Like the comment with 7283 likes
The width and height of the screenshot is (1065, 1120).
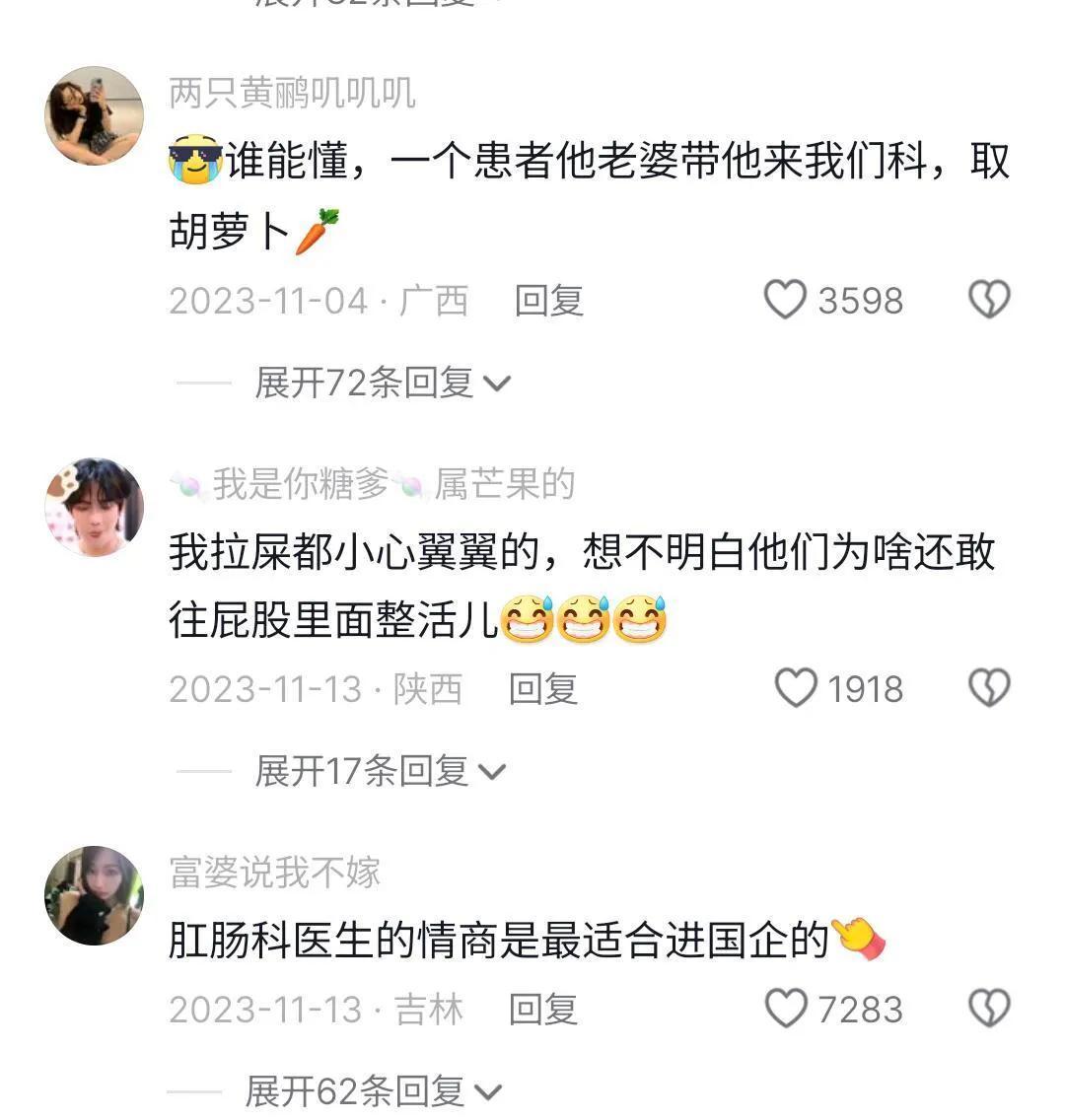pyautogui.click(x=786, y=1009)
